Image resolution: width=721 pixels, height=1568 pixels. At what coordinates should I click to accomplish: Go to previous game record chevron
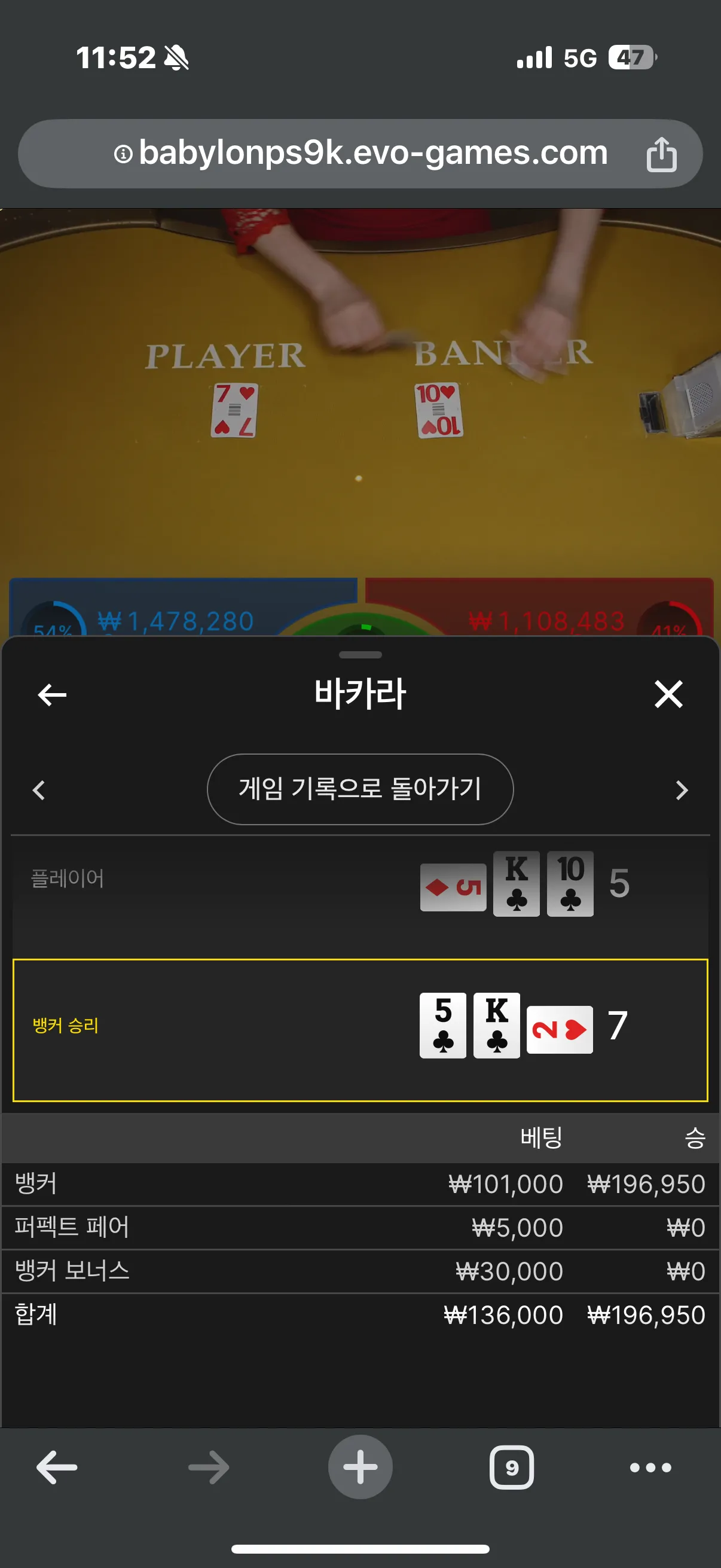[x=39, y=789]
